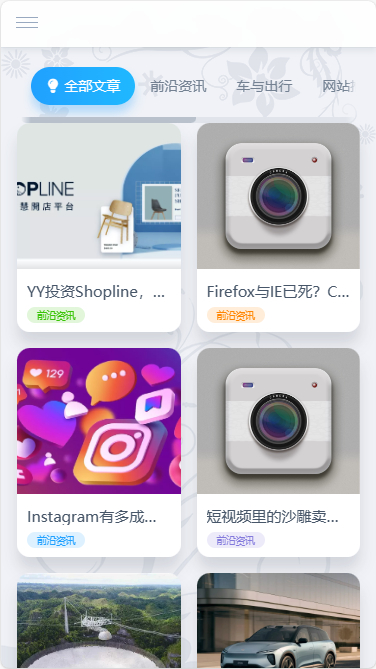
Task: Open the Firefox与IE已死 article card
Action: pos(278,227)
